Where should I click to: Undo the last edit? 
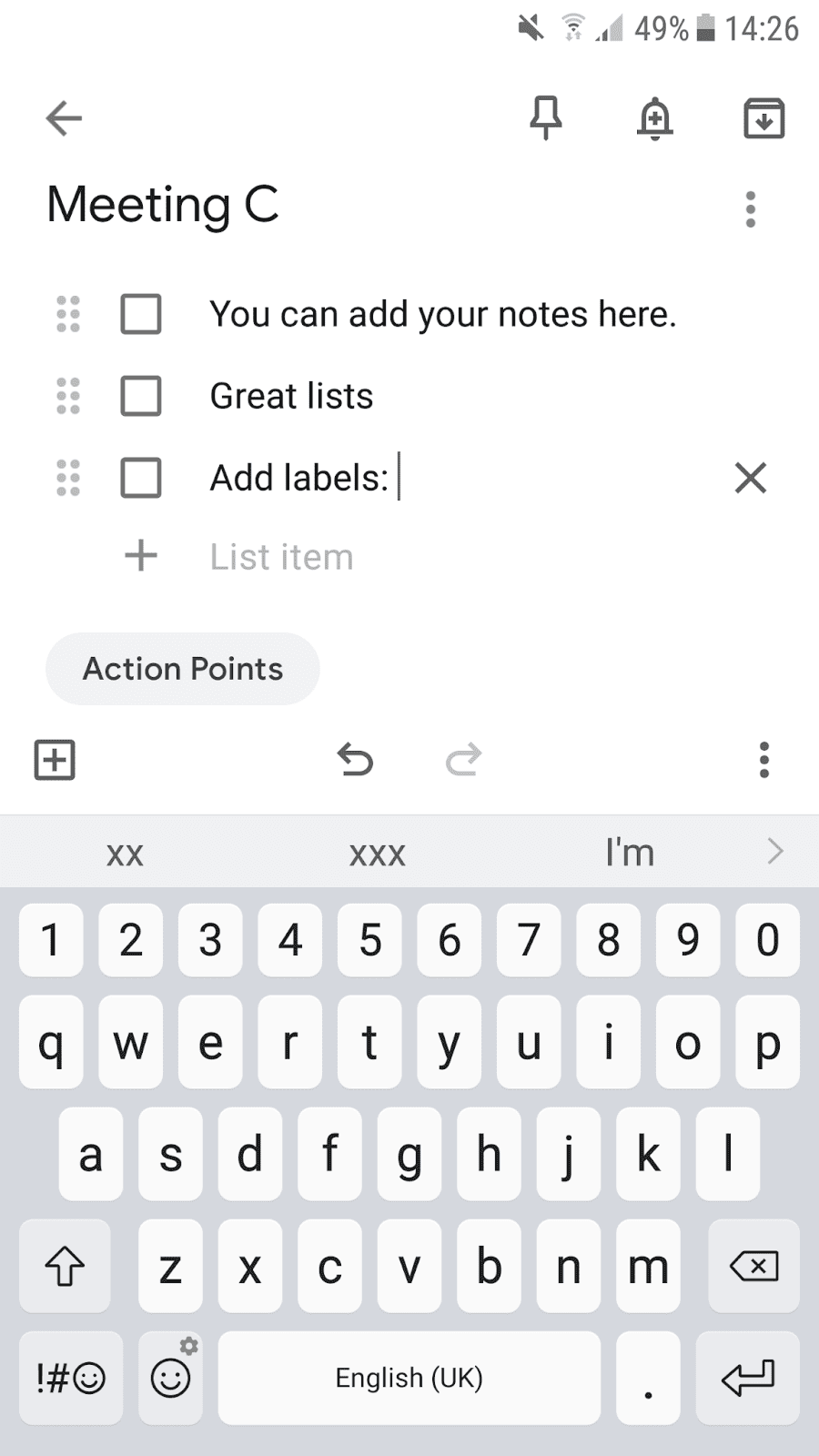pos(356,760)
